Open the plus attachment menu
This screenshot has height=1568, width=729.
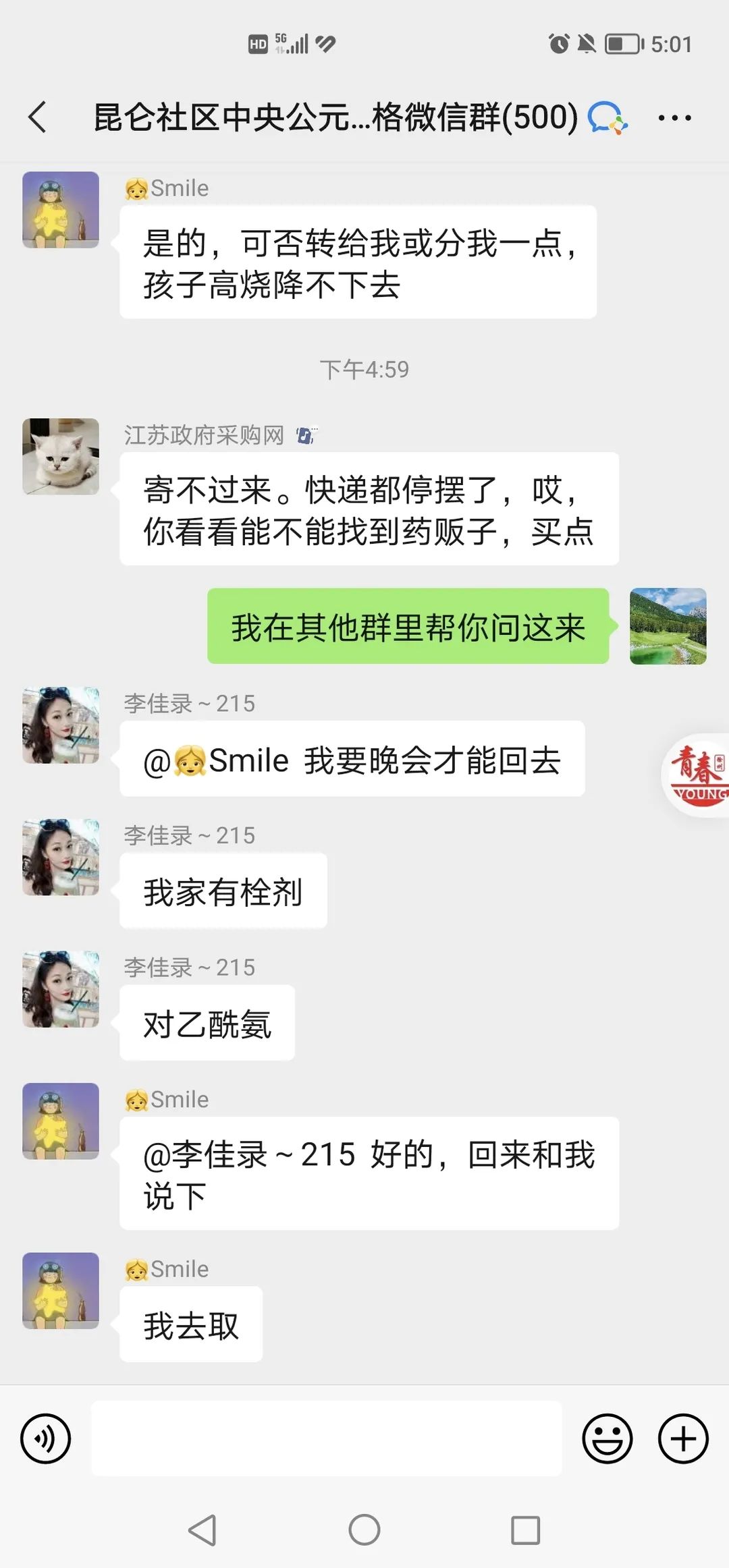point(683,1439)
